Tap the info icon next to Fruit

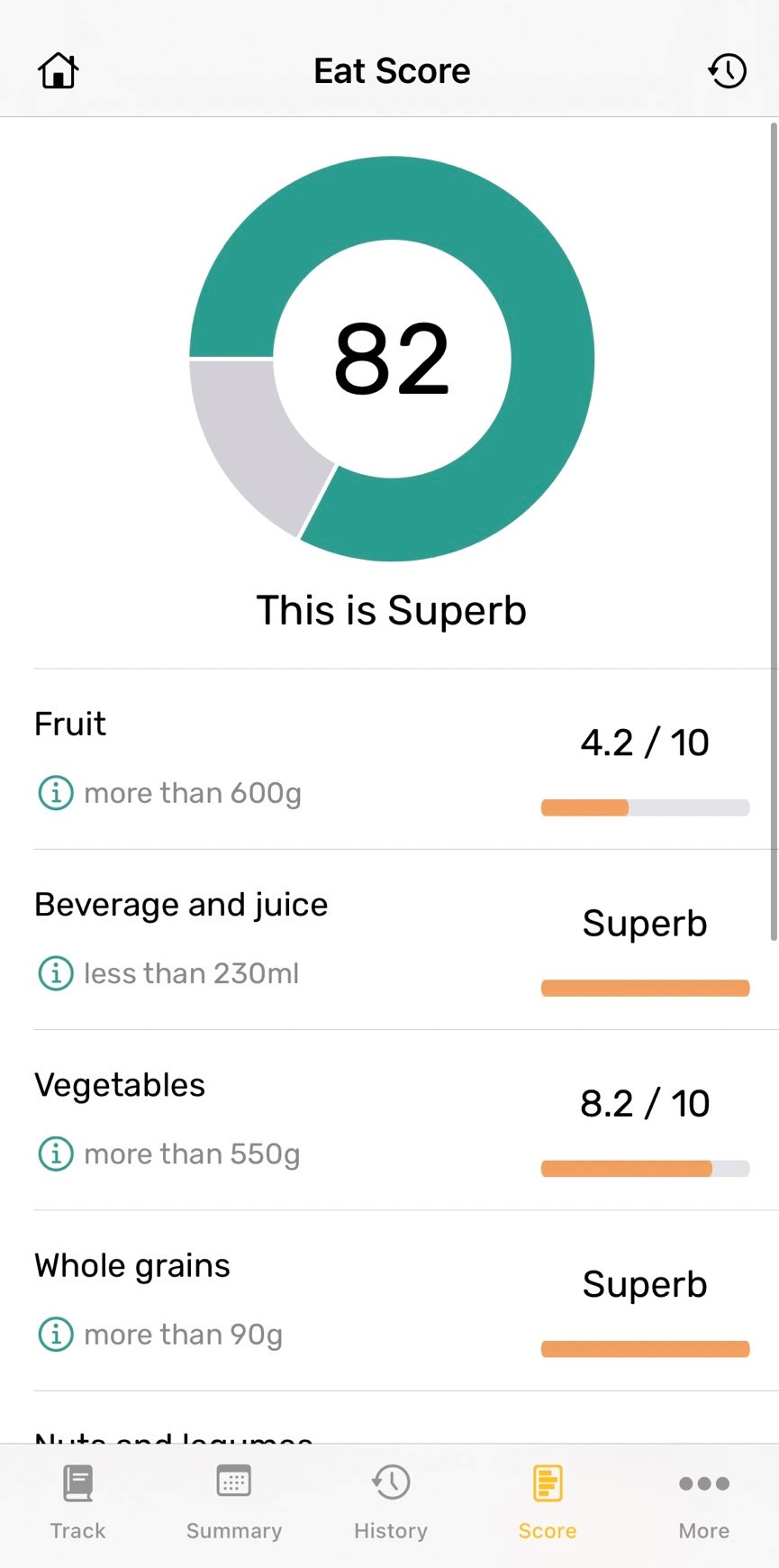click(x=55, y=793)
